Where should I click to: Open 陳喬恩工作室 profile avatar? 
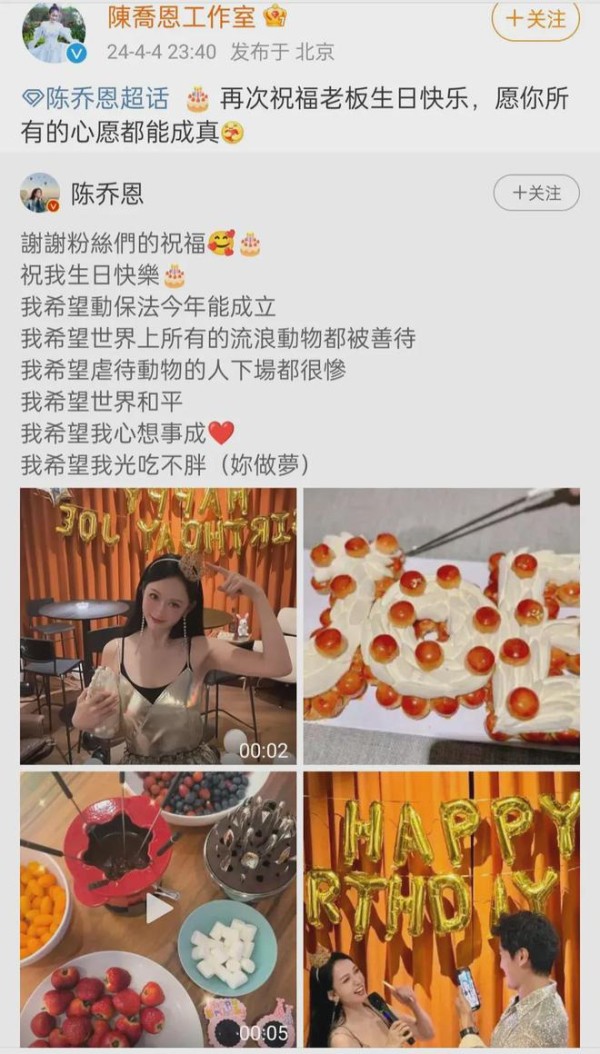pyautogui.click(x=54, y=33)
